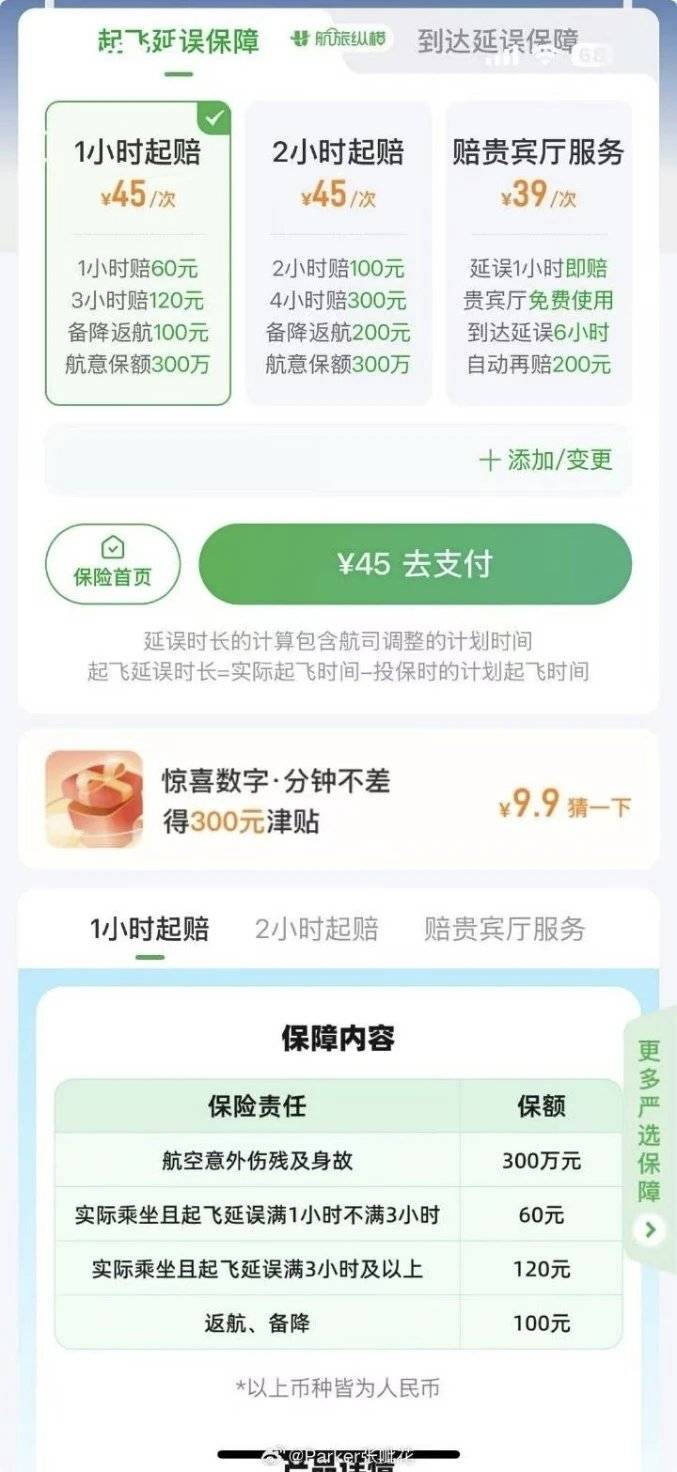Screen dimensions: 677x1472
Task: Tap 添加/变更 to add or change
Action: pyautogui.click(x=546, y=460)
